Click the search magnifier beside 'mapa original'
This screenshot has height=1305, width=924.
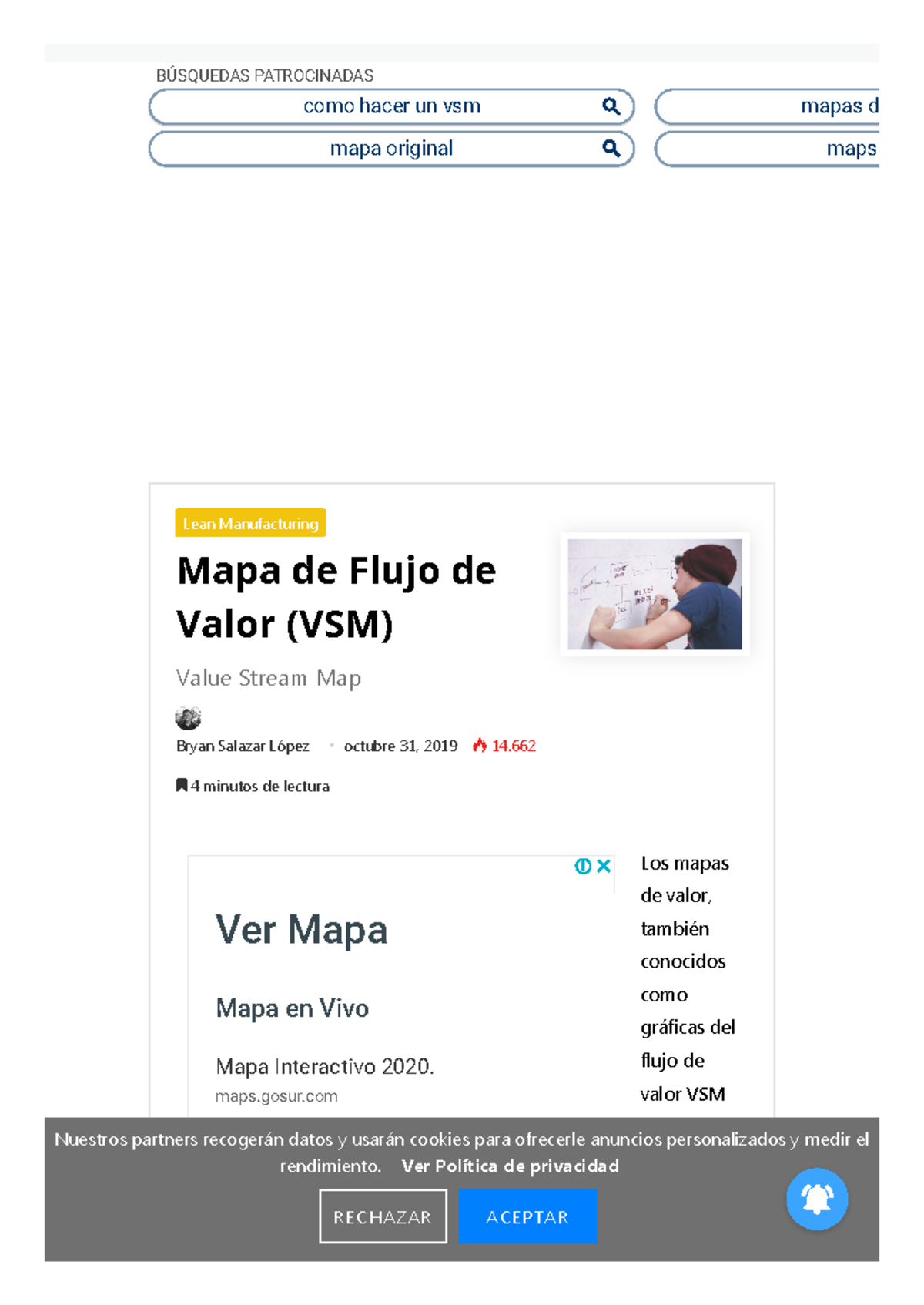point(611,148)
